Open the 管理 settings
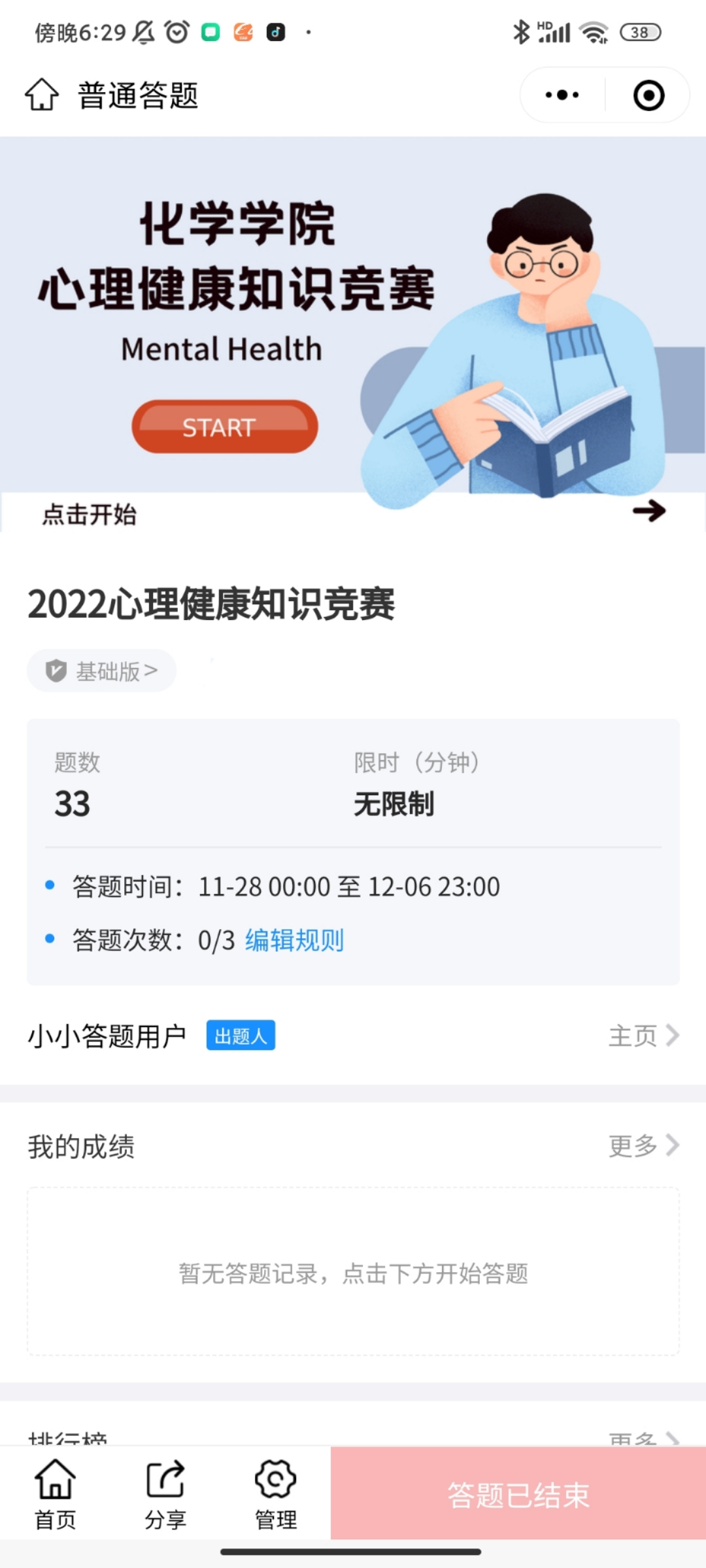The height and width of the screenshot is (1568, 706). [275, 1495]
